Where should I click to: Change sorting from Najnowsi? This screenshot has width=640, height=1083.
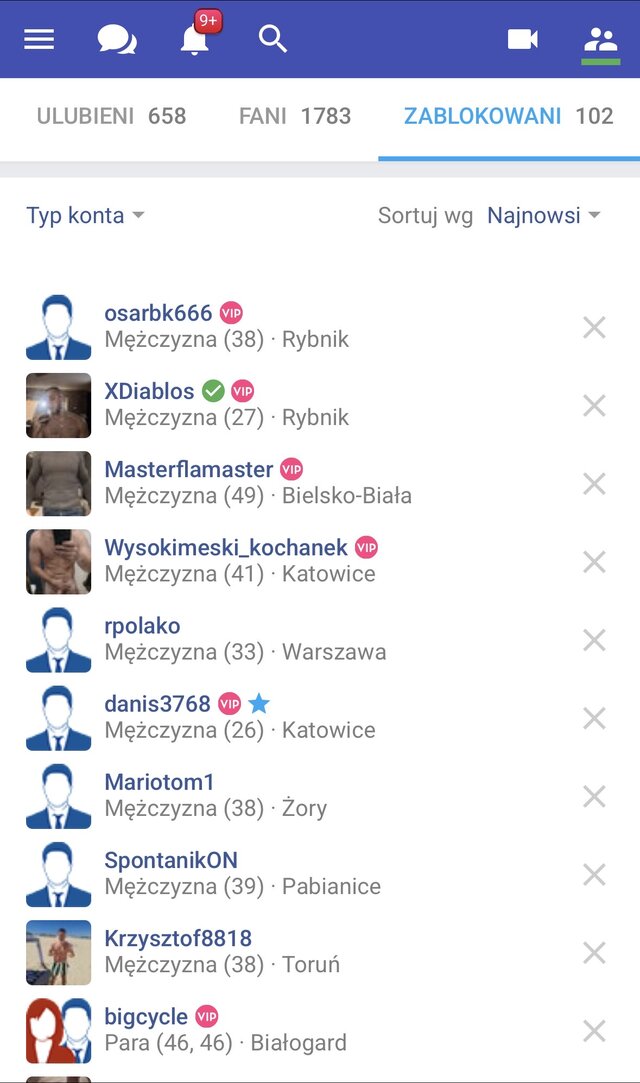543,215
